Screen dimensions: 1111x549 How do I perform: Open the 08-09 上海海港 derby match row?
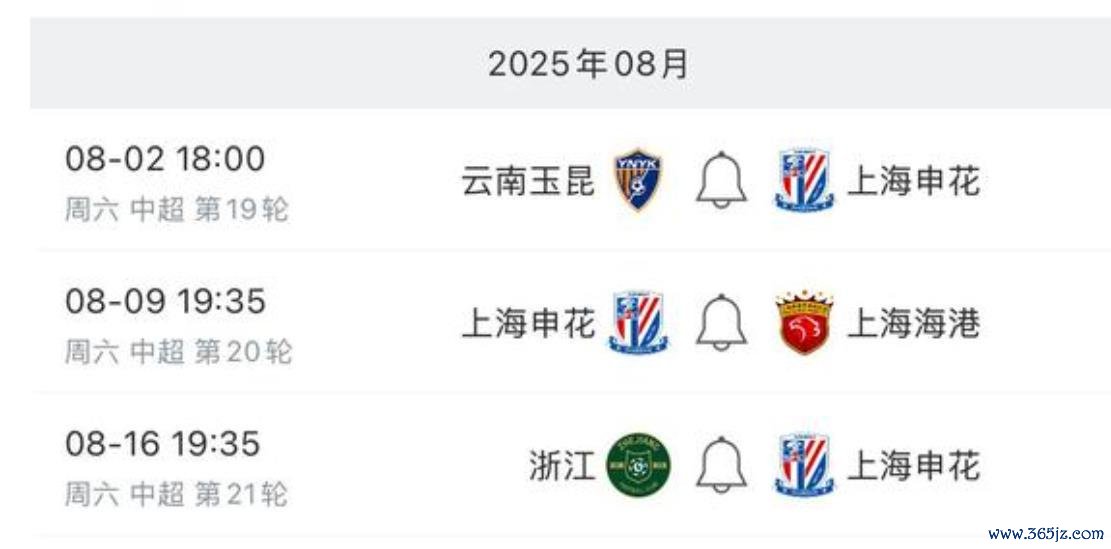pyautogui.click(x=300, y=323)
